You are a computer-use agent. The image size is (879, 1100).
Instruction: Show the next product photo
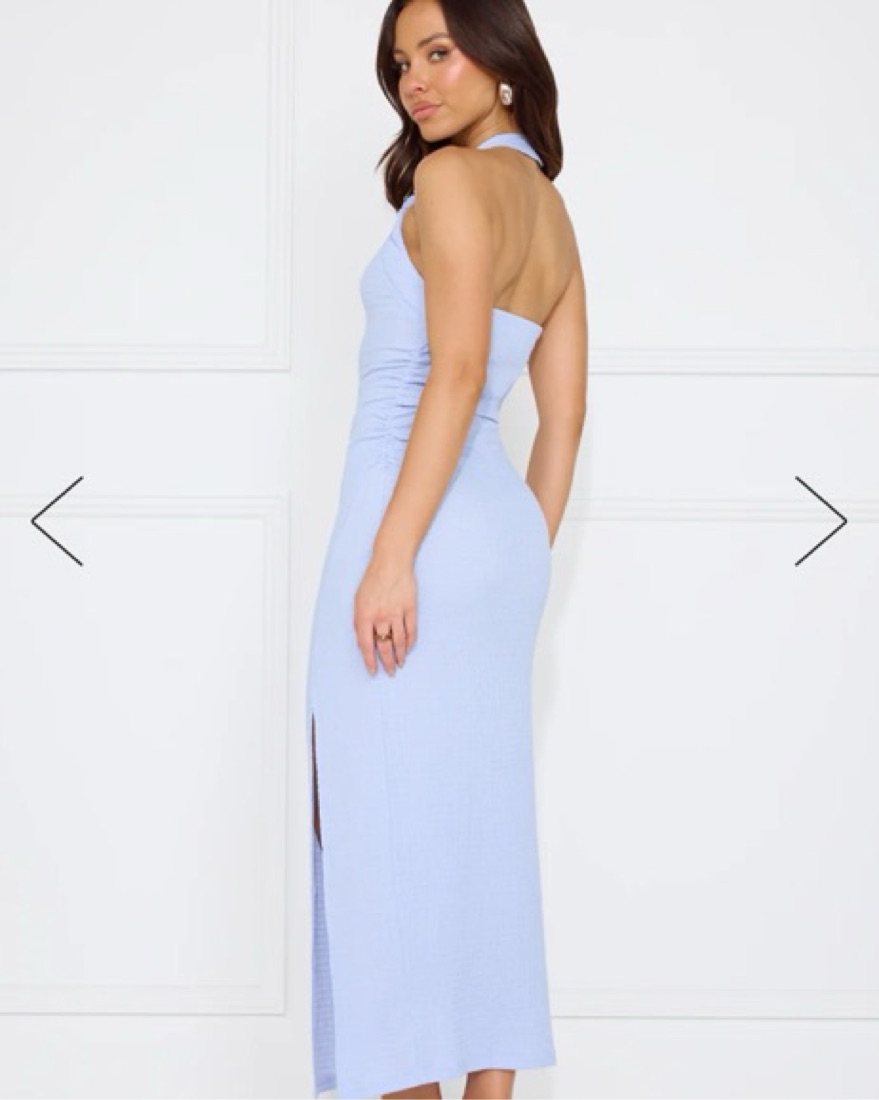pyautogui.click(x=820, y=521)
